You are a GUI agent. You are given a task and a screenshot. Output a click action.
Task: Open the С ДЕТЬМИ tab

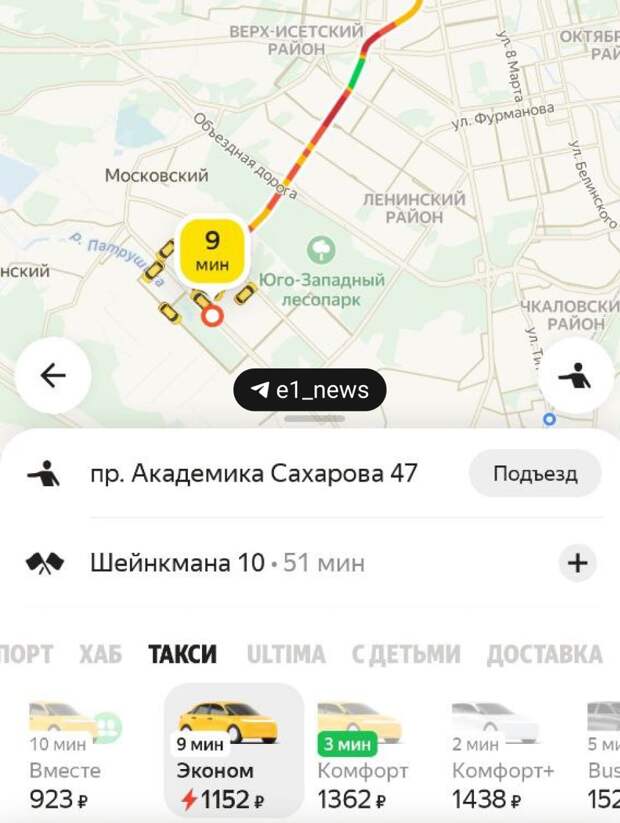(405, 655)
